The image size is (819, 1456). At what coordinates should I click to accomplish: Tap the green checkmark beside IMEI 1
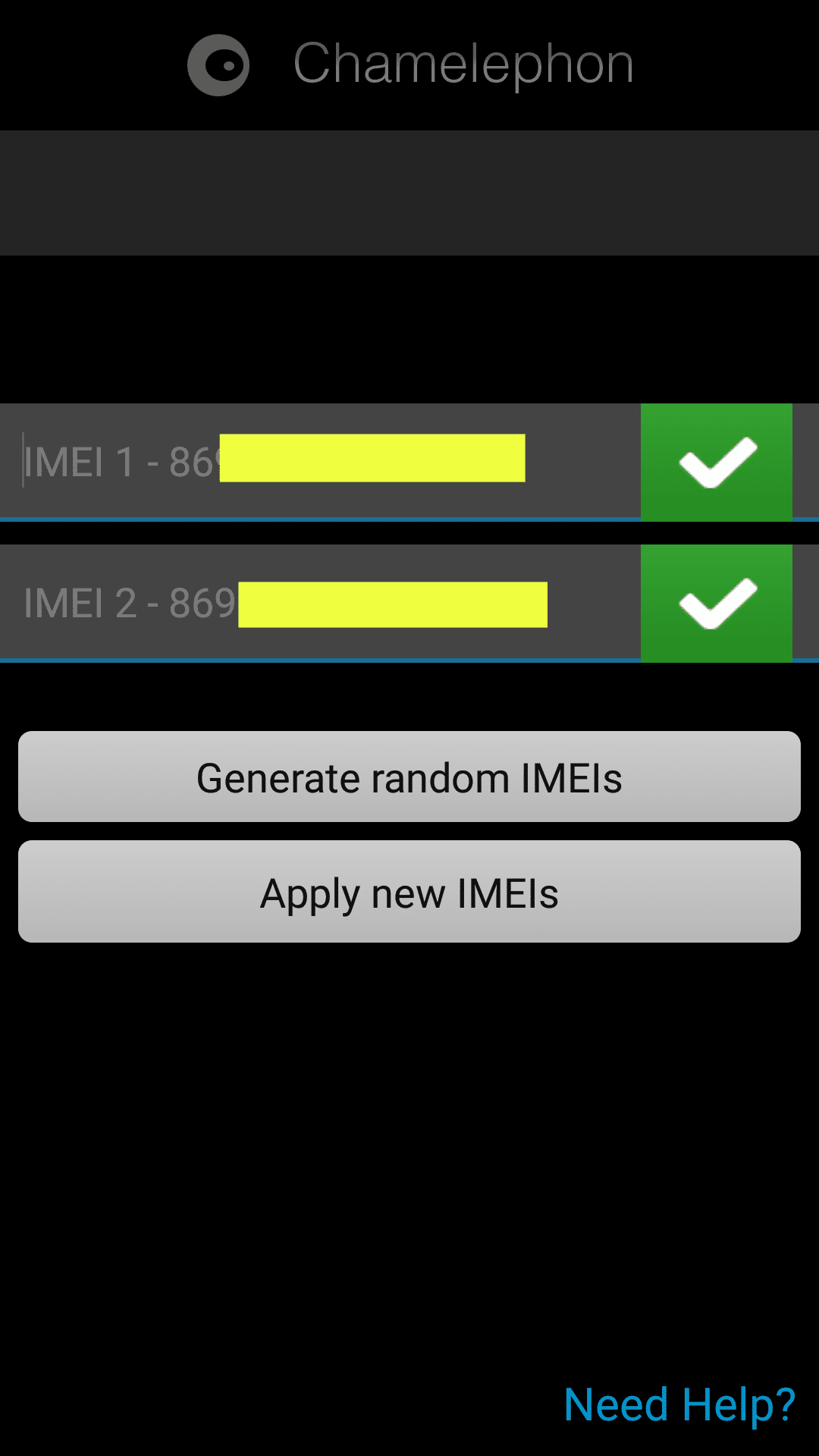(x=717, y=462)
